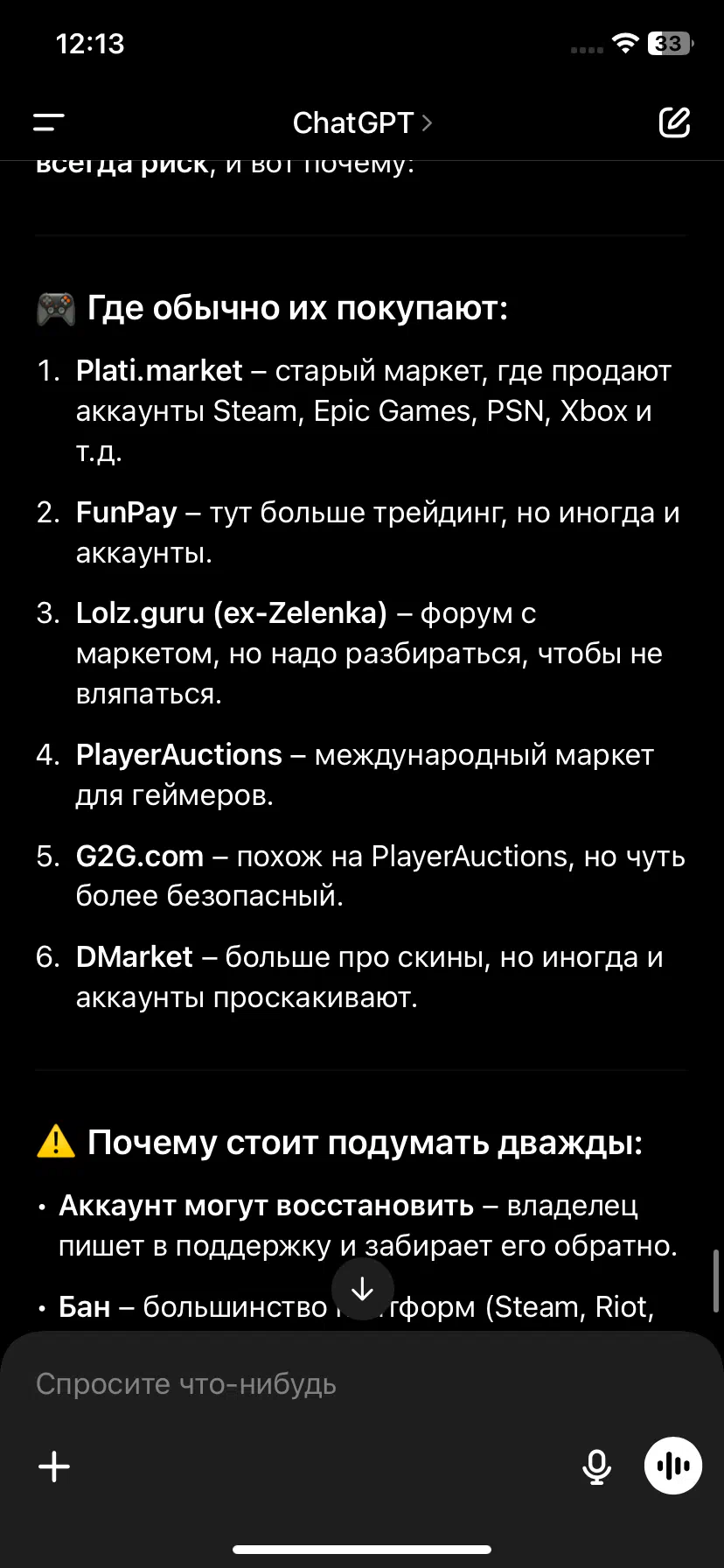
Task: Jump to the bottom of the conversation
Action: pyautogui.click(x=362, y=1290)
